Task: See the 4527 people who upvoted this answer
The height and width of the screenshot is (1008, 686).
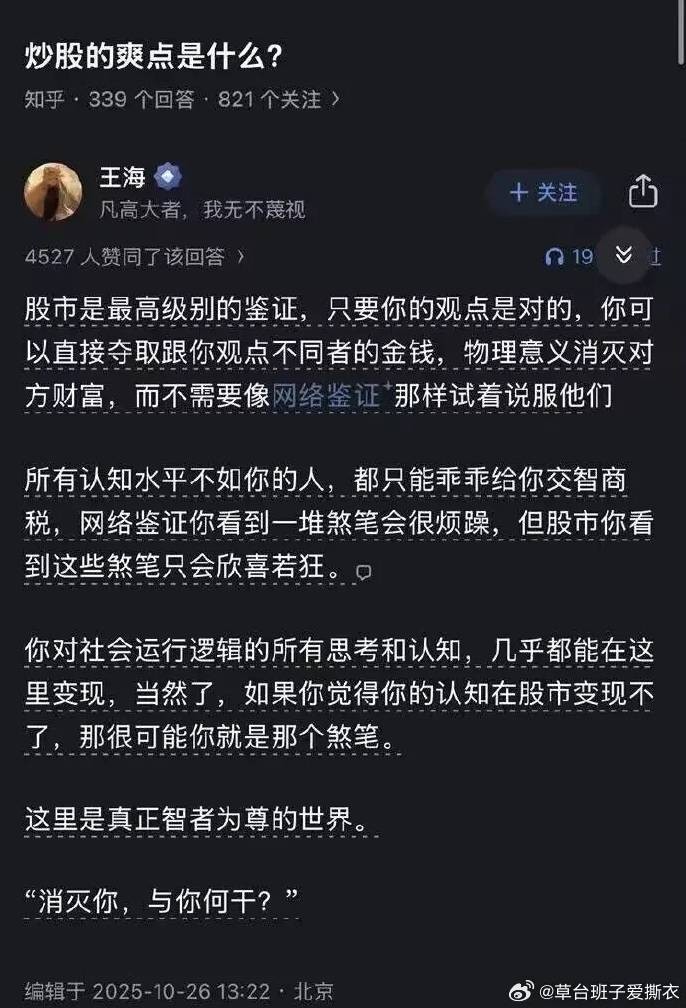Action: click(x=135, y=257)
